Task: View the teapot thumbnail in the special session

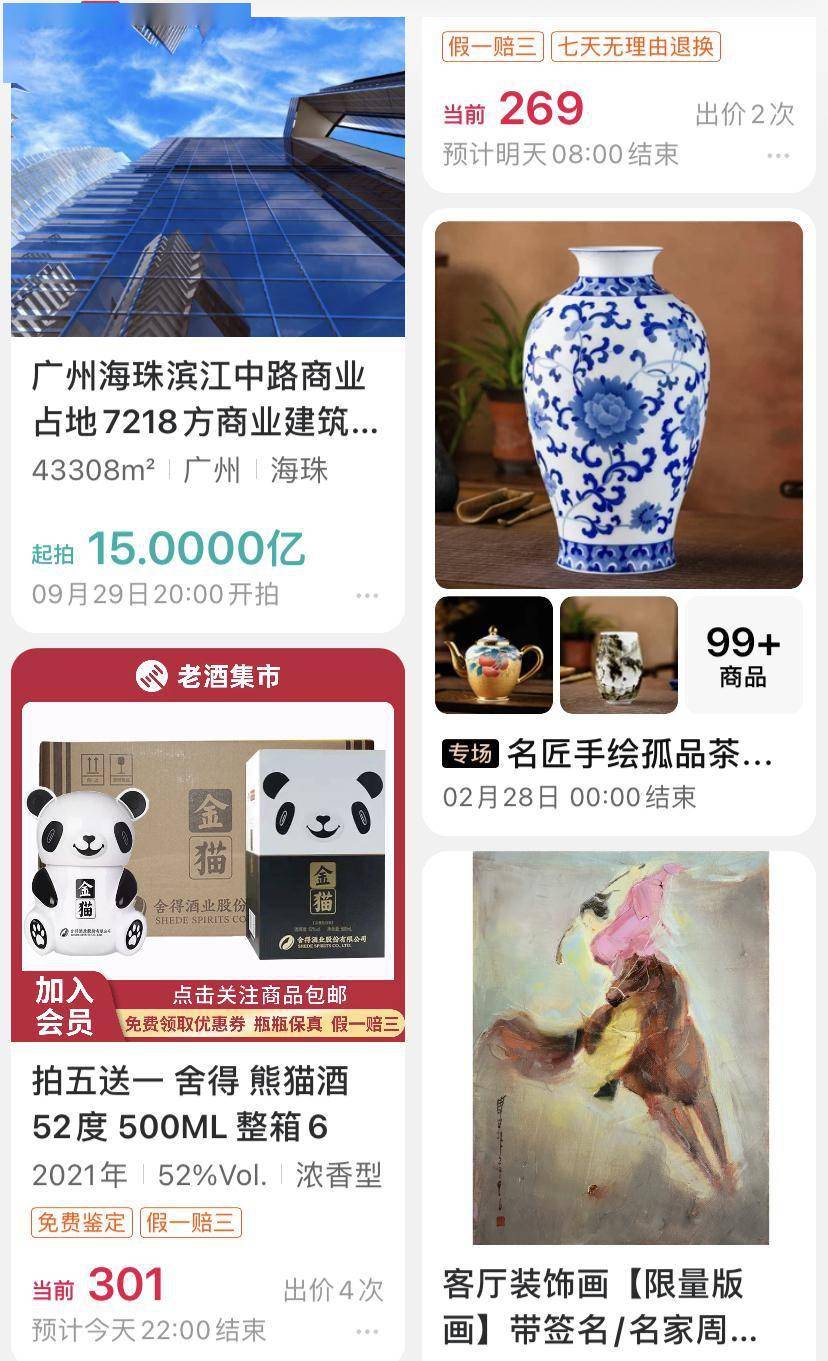Action: click(494, 655)
